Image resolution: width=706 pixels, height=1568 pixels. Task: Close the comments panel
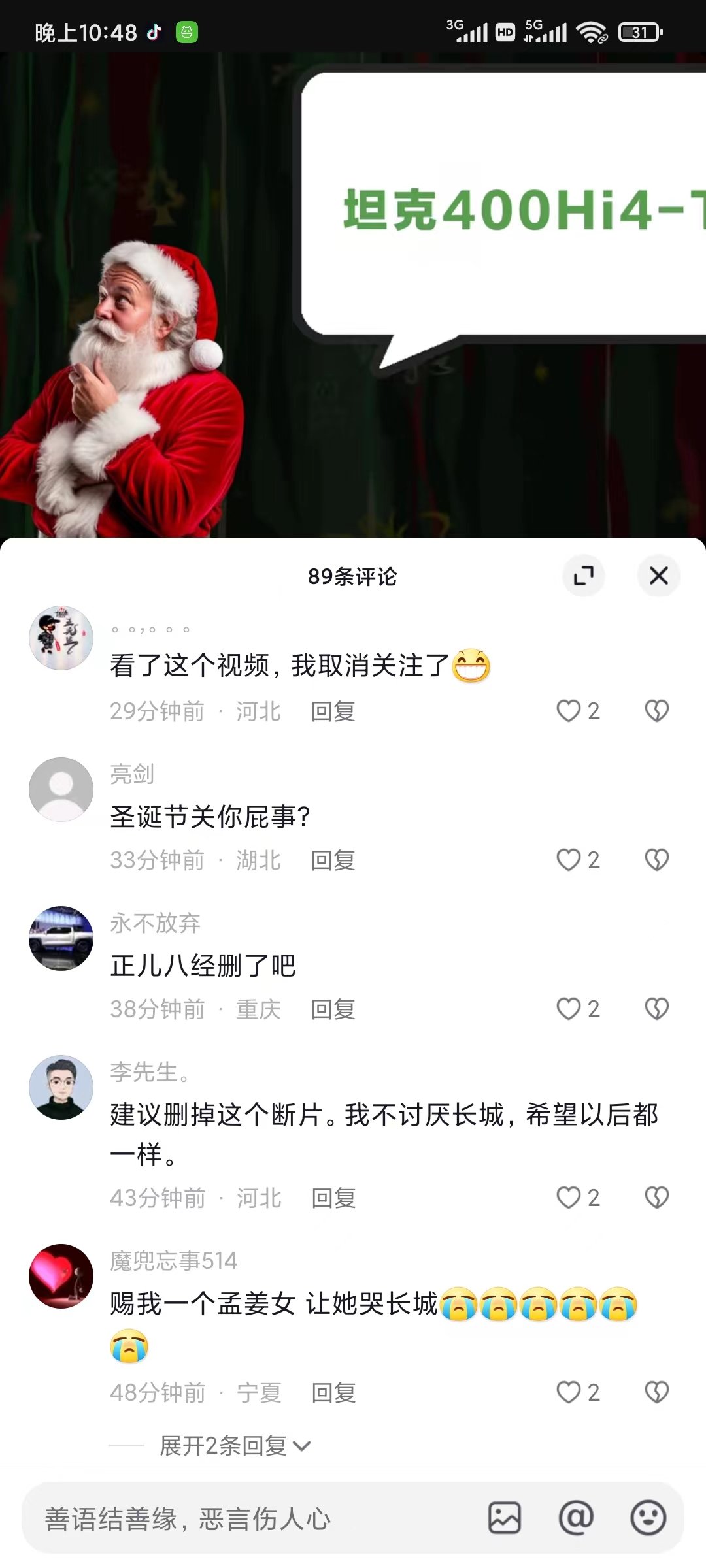pyautogui.click(x=658, y=576)
